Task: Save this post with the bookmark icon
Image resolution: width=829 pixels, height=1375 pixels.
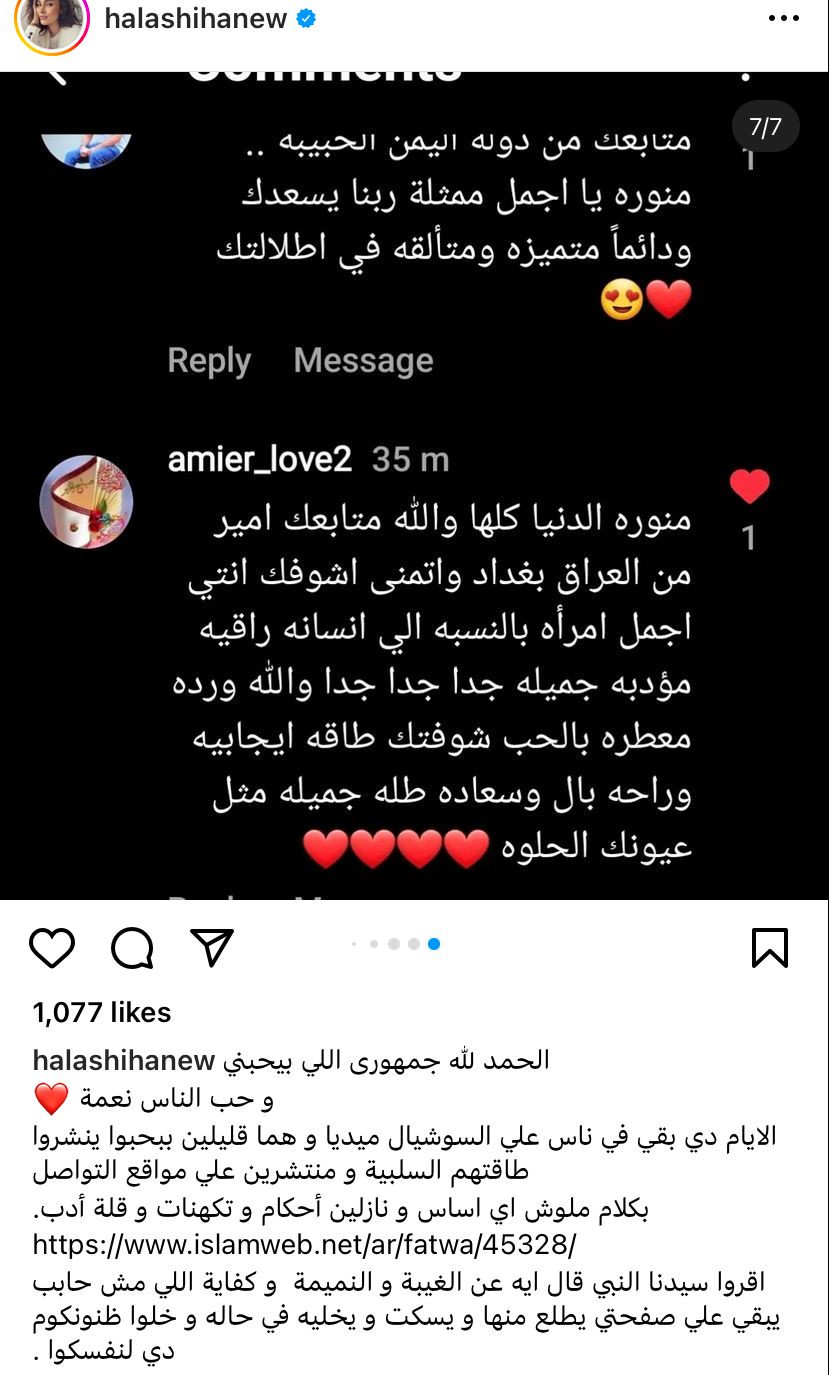Action: [769, 947]
